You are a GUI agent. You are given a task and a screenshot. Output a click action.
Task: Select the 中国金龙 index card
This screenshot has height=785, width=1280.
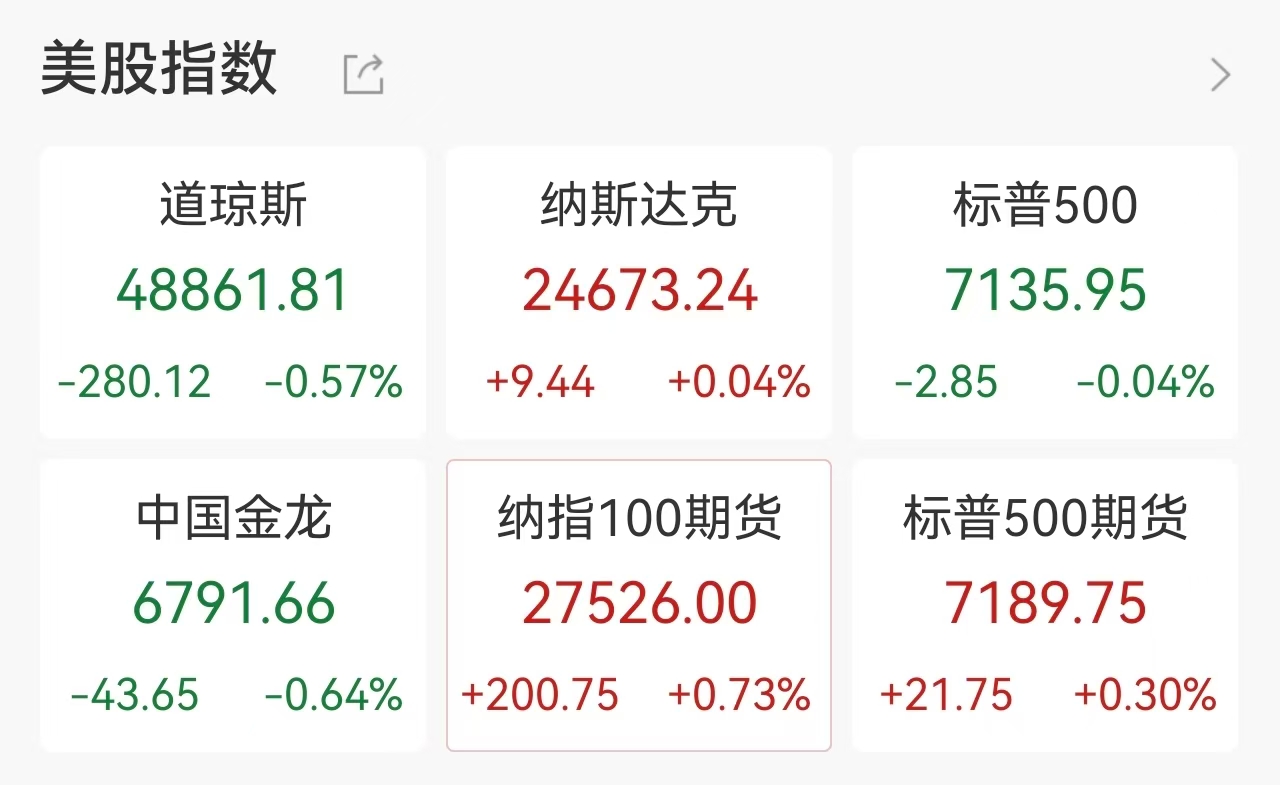point(233,605)
